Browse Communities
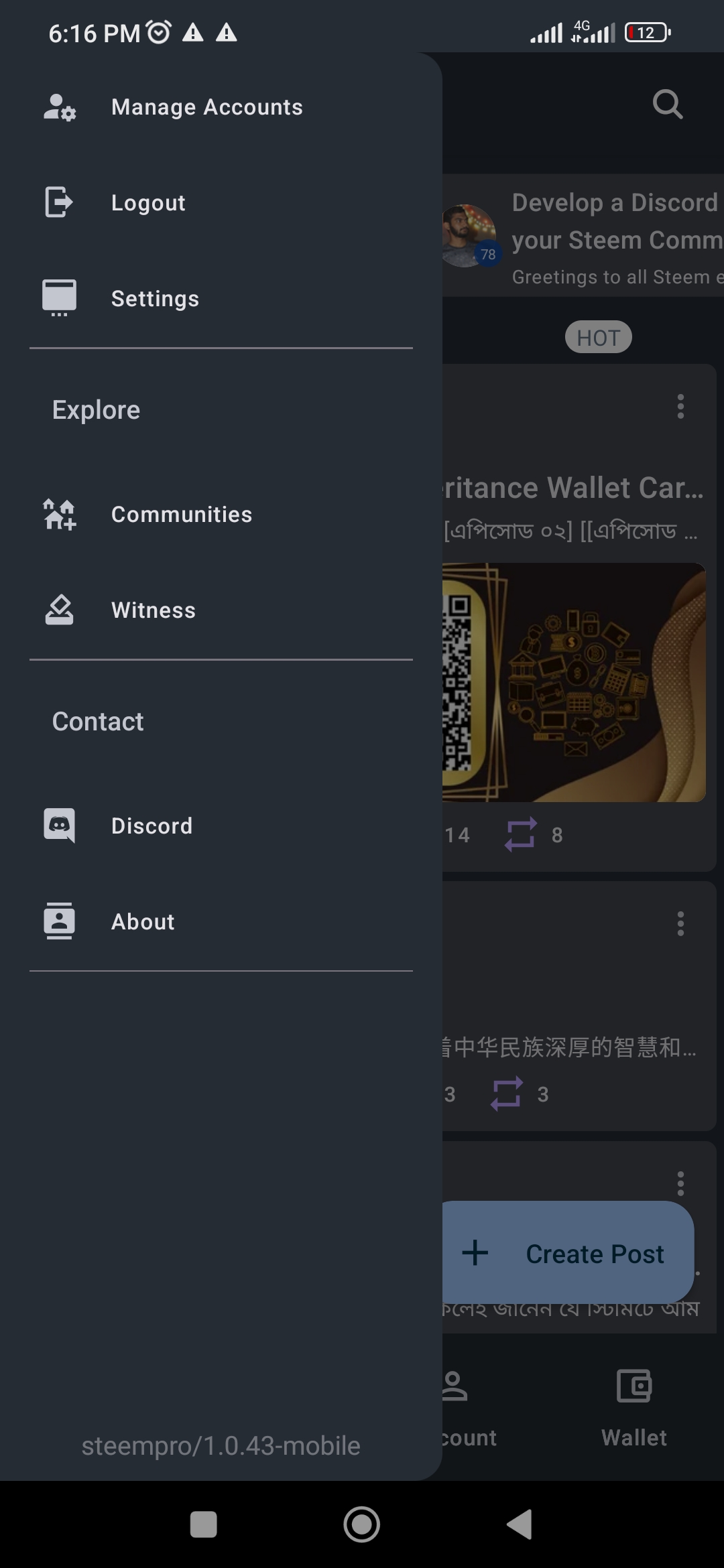Image resolution: width=724 pixels, height=1568 pixels. [x=181, y=515]
